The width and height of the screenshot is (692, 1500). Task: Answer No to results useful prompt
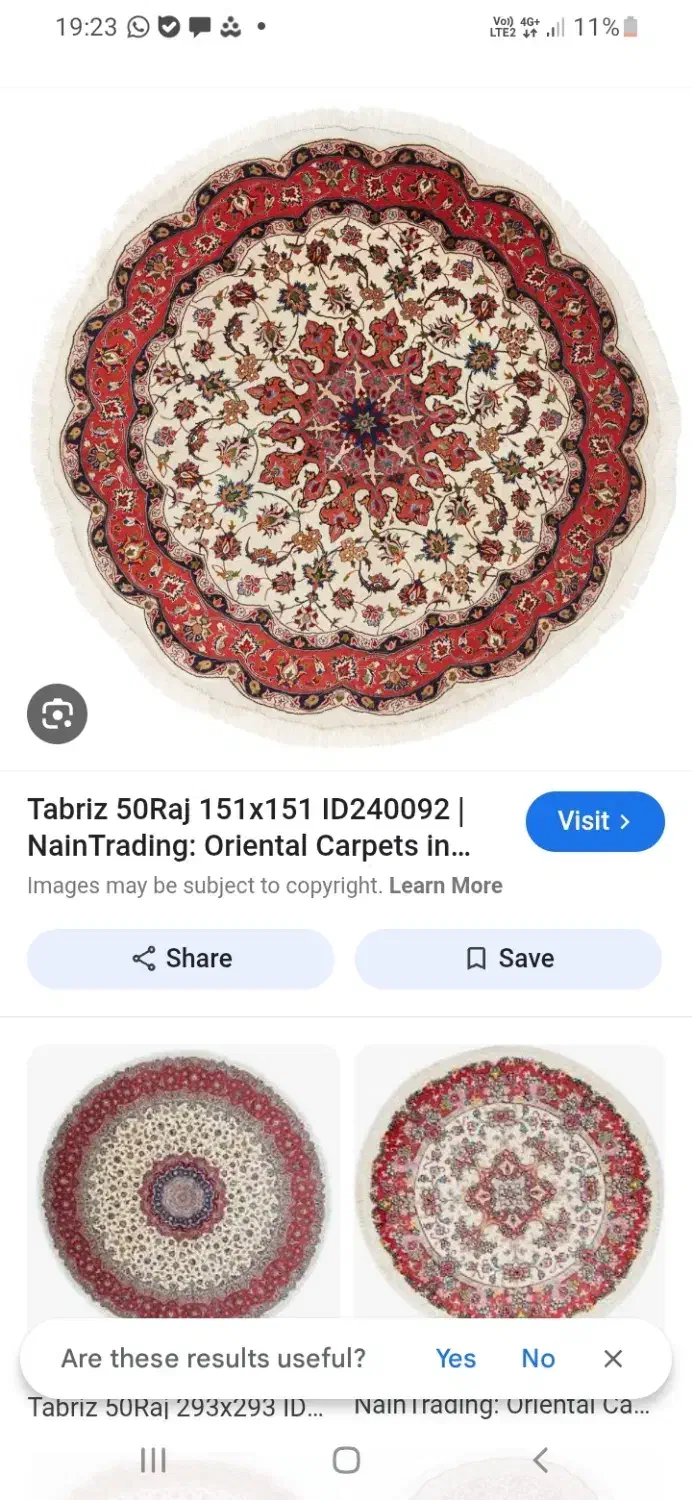click(537, 1358)
